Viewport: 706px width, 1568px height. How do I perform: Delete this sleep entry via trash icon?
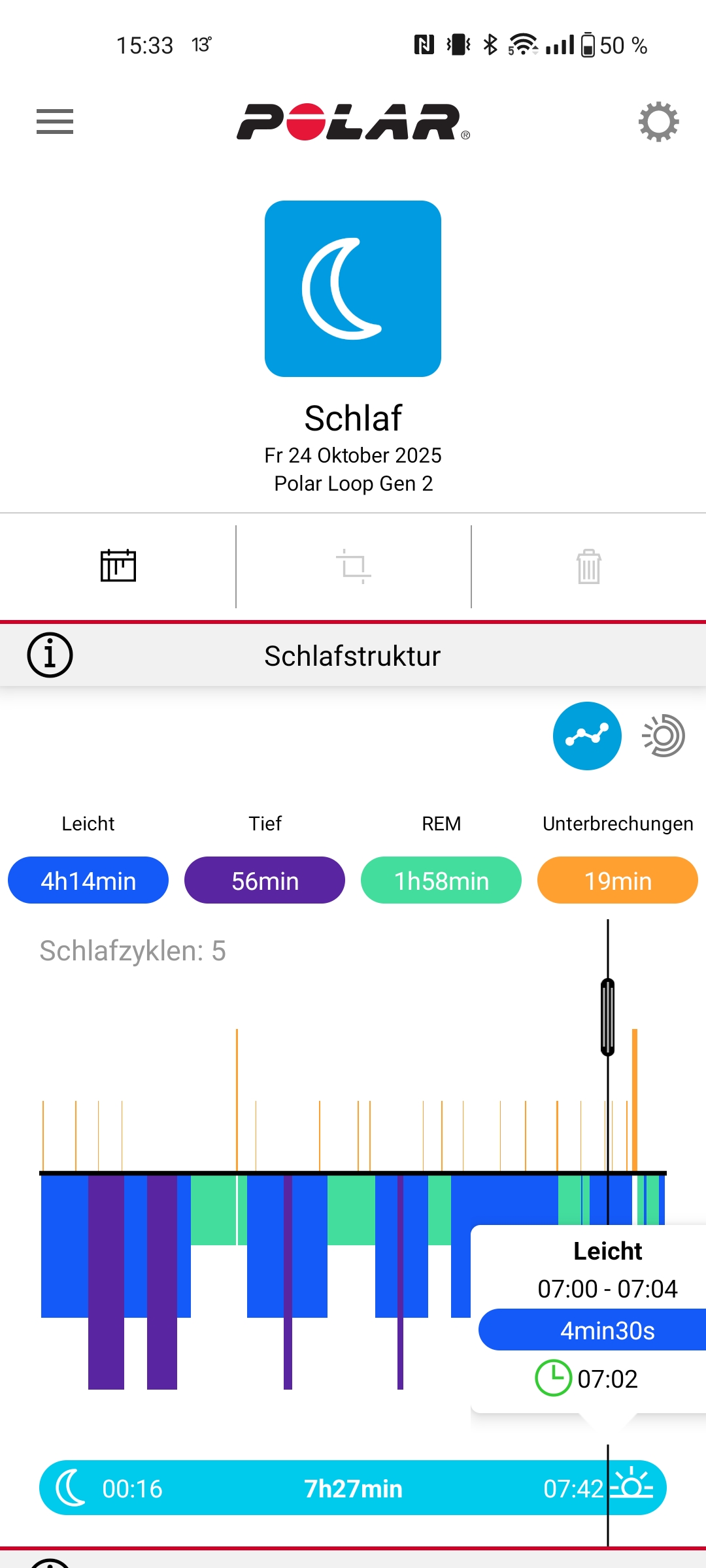tap(588, 566)
